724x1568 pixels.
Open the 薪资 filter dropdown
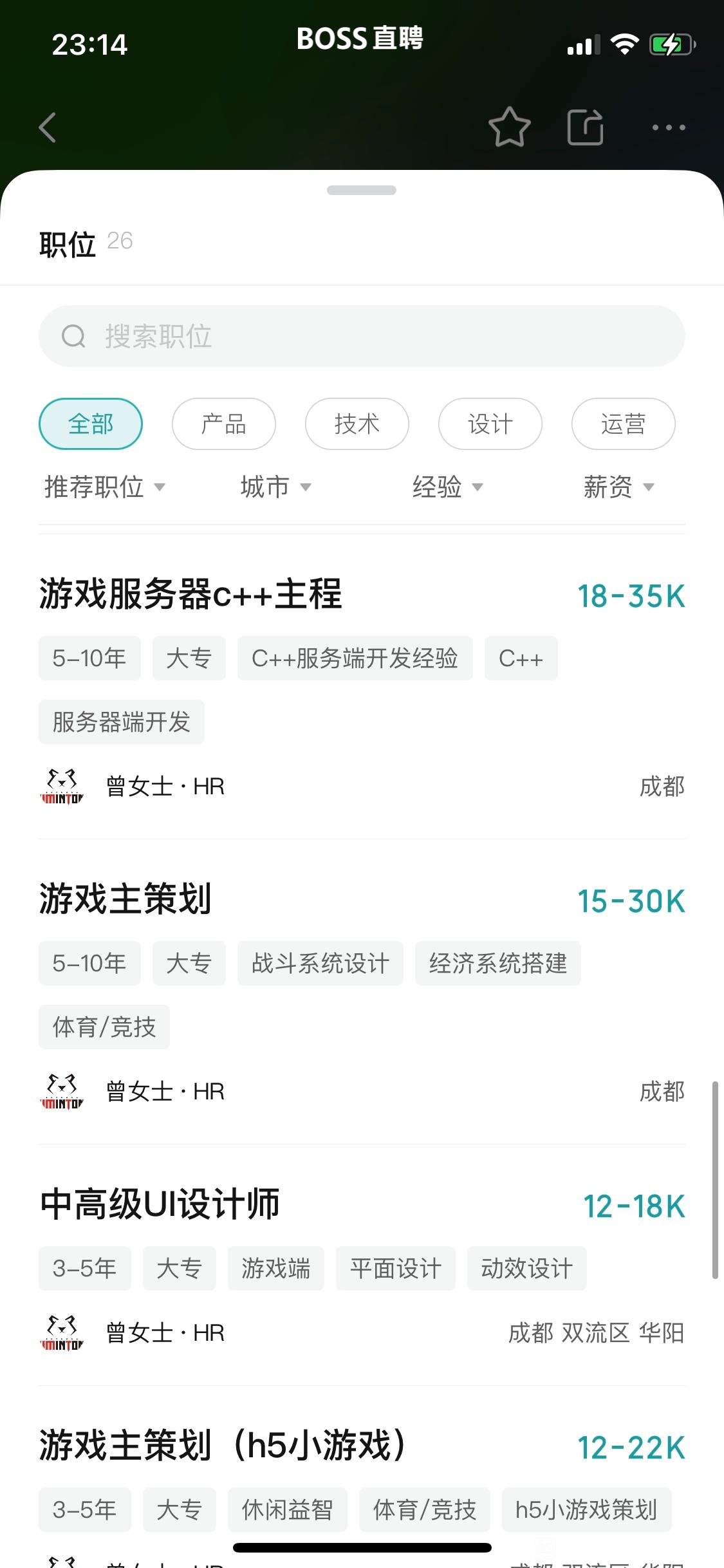[x=619, y=487]
